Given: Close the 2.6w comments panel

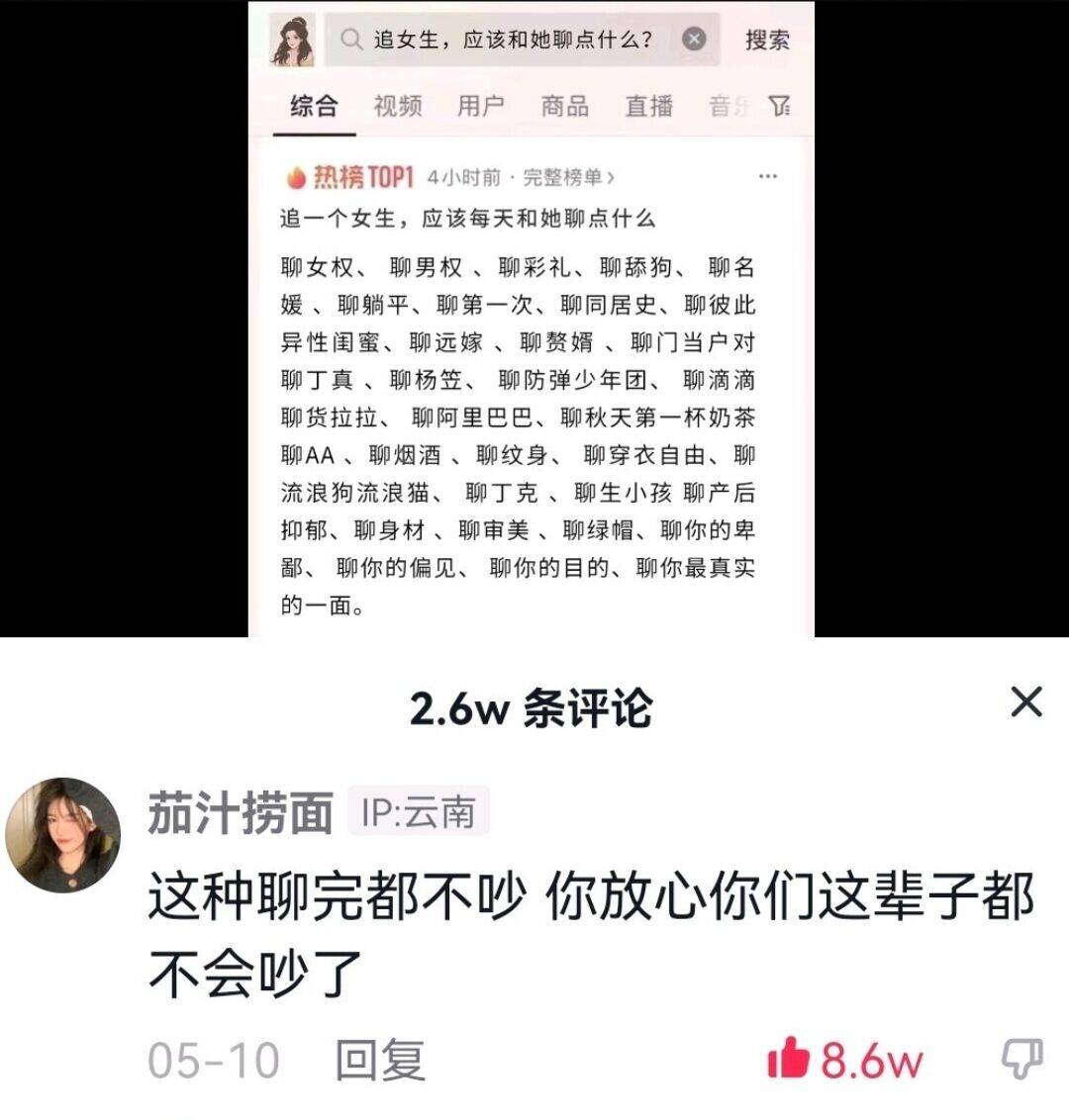Looking at the screenshot, I should tap(1026, 702).
